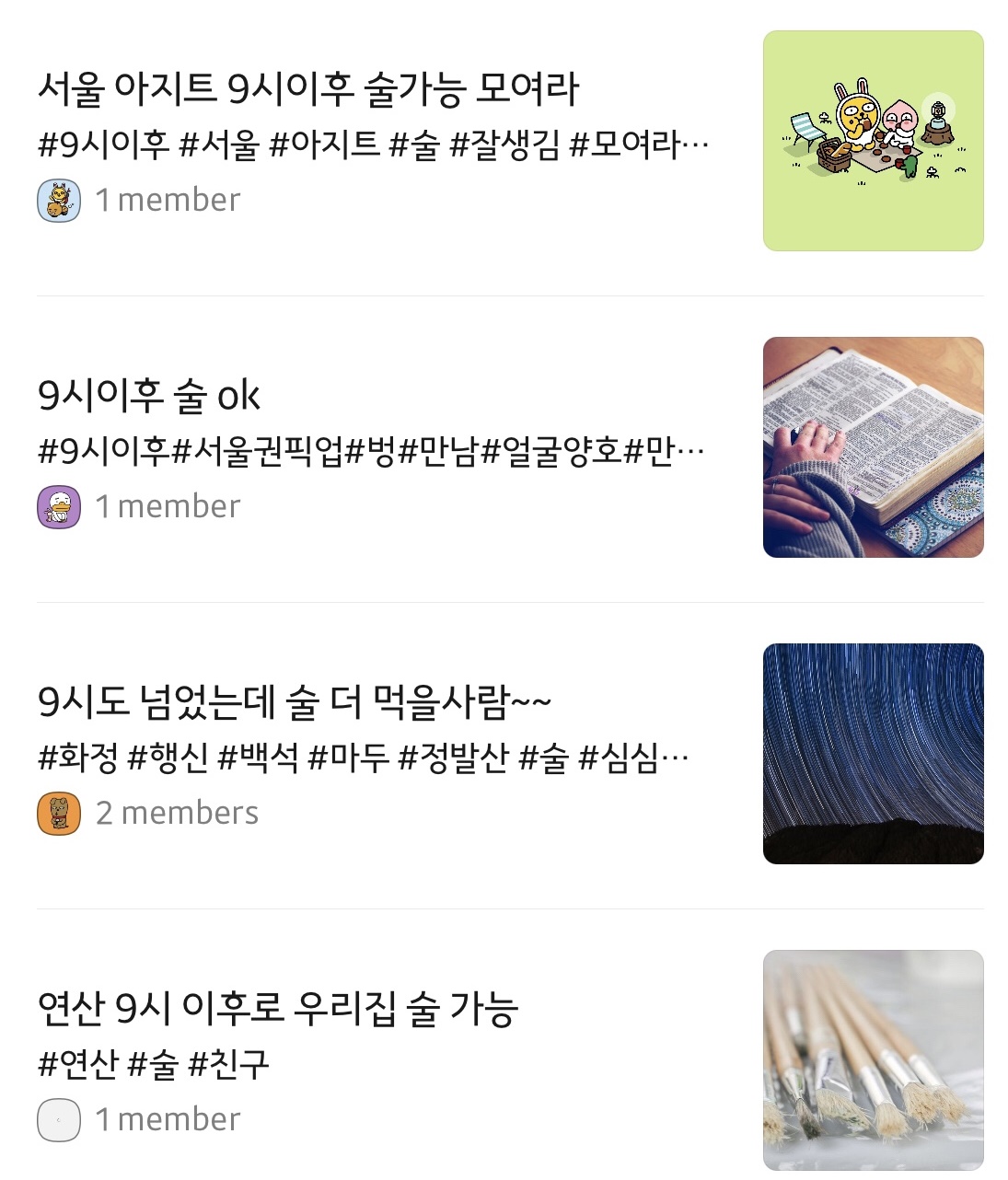1008x1180 pixels.
Task: Click the 2 members label
Action: click(177, 811)
